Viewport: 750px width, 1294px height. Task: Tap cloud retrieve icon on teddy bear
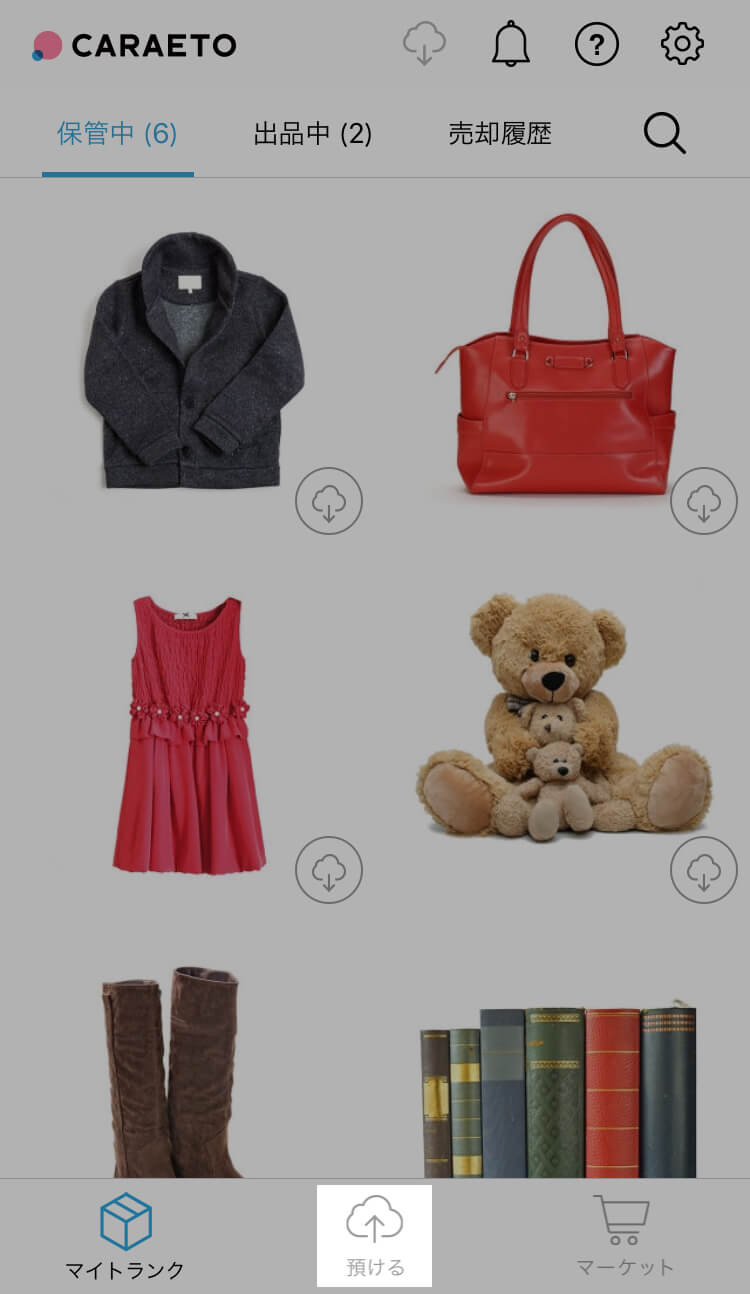[x=703, y=870]
